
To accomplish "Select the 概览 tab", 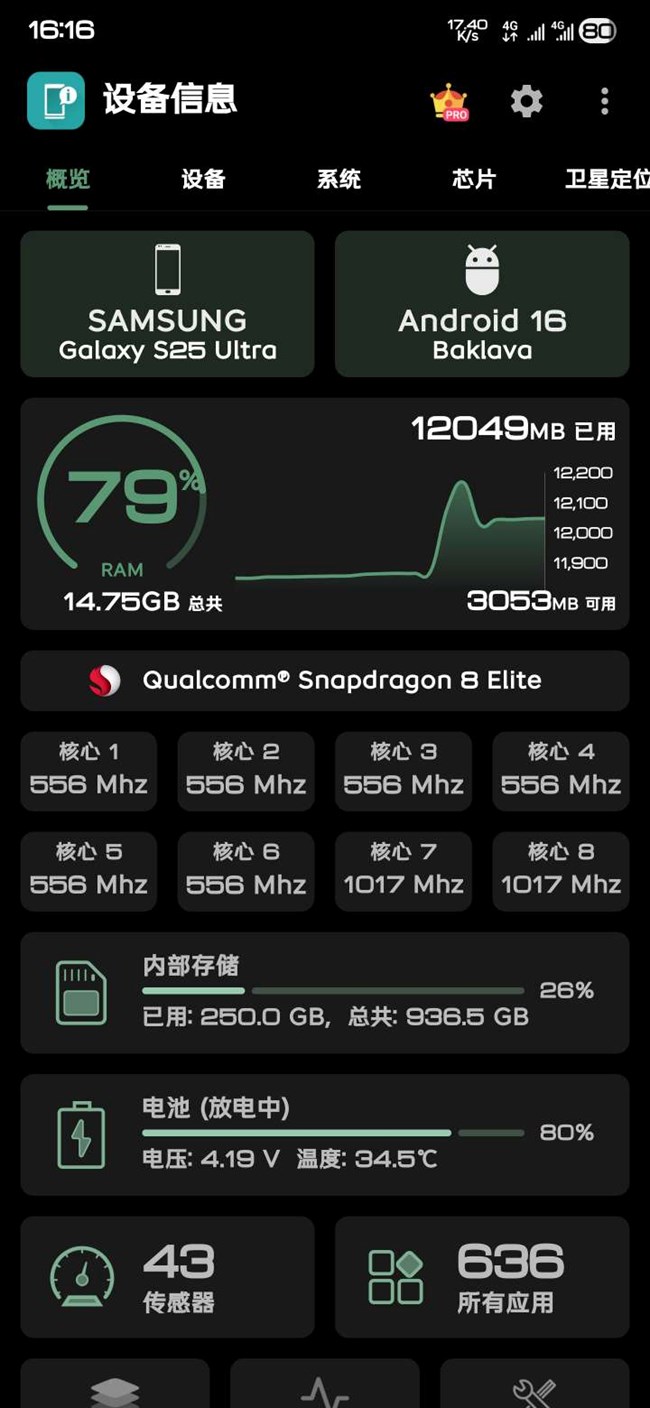I will (x=68, y=180).
